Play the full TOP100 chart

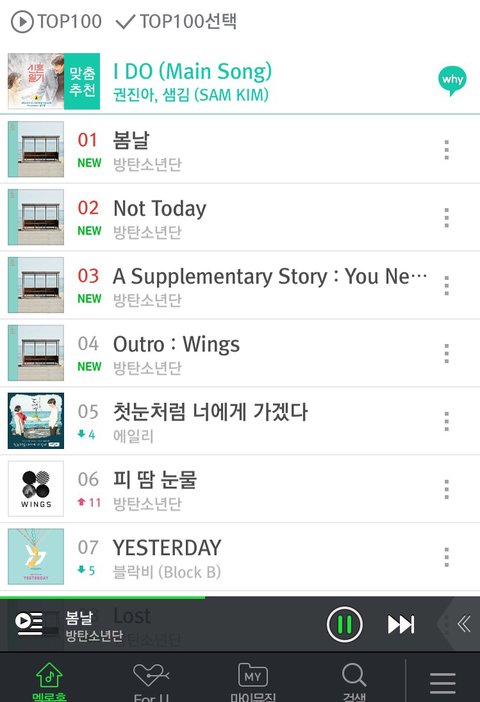point(56,21)
